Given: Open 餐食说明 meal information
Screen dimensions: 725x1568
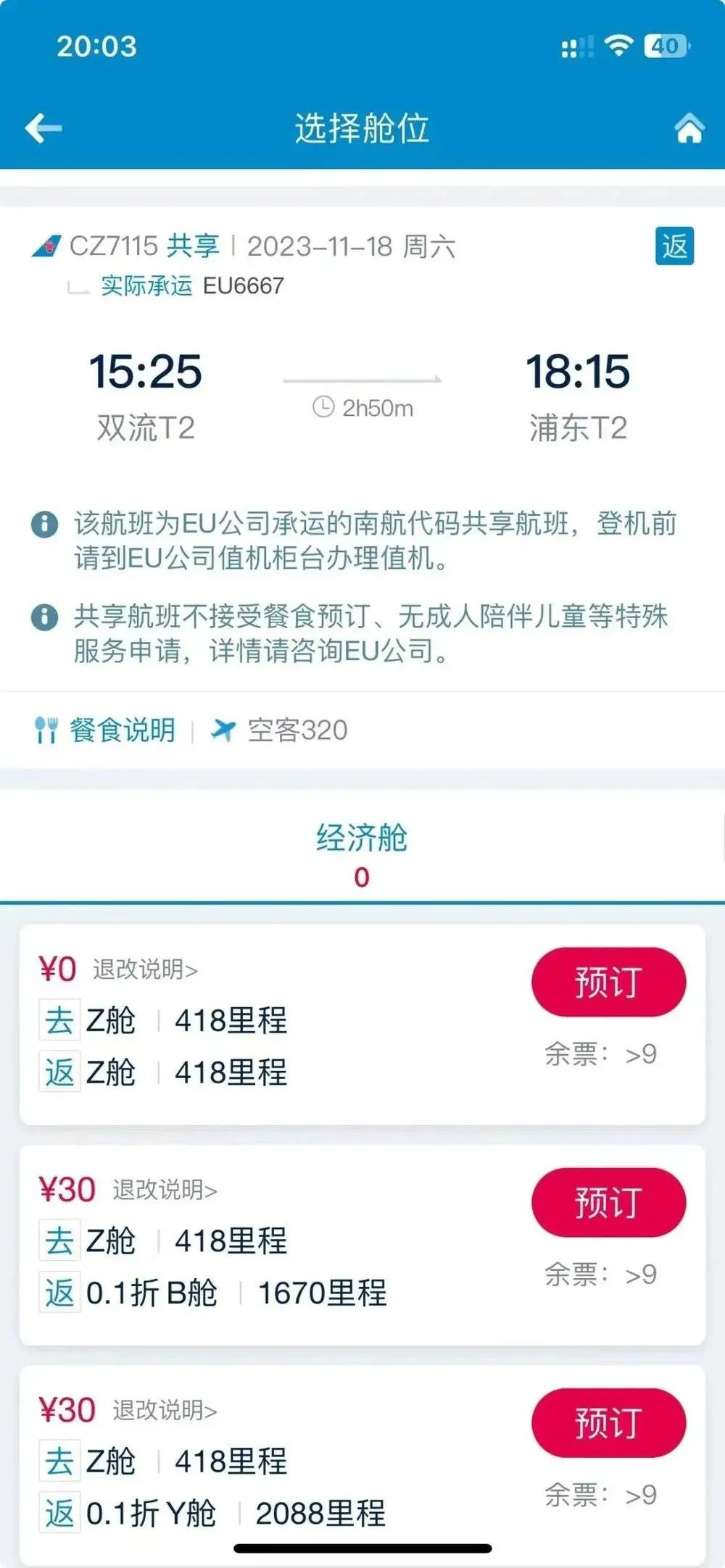Looking at the screenshot, I should click(x=107, y=730).
